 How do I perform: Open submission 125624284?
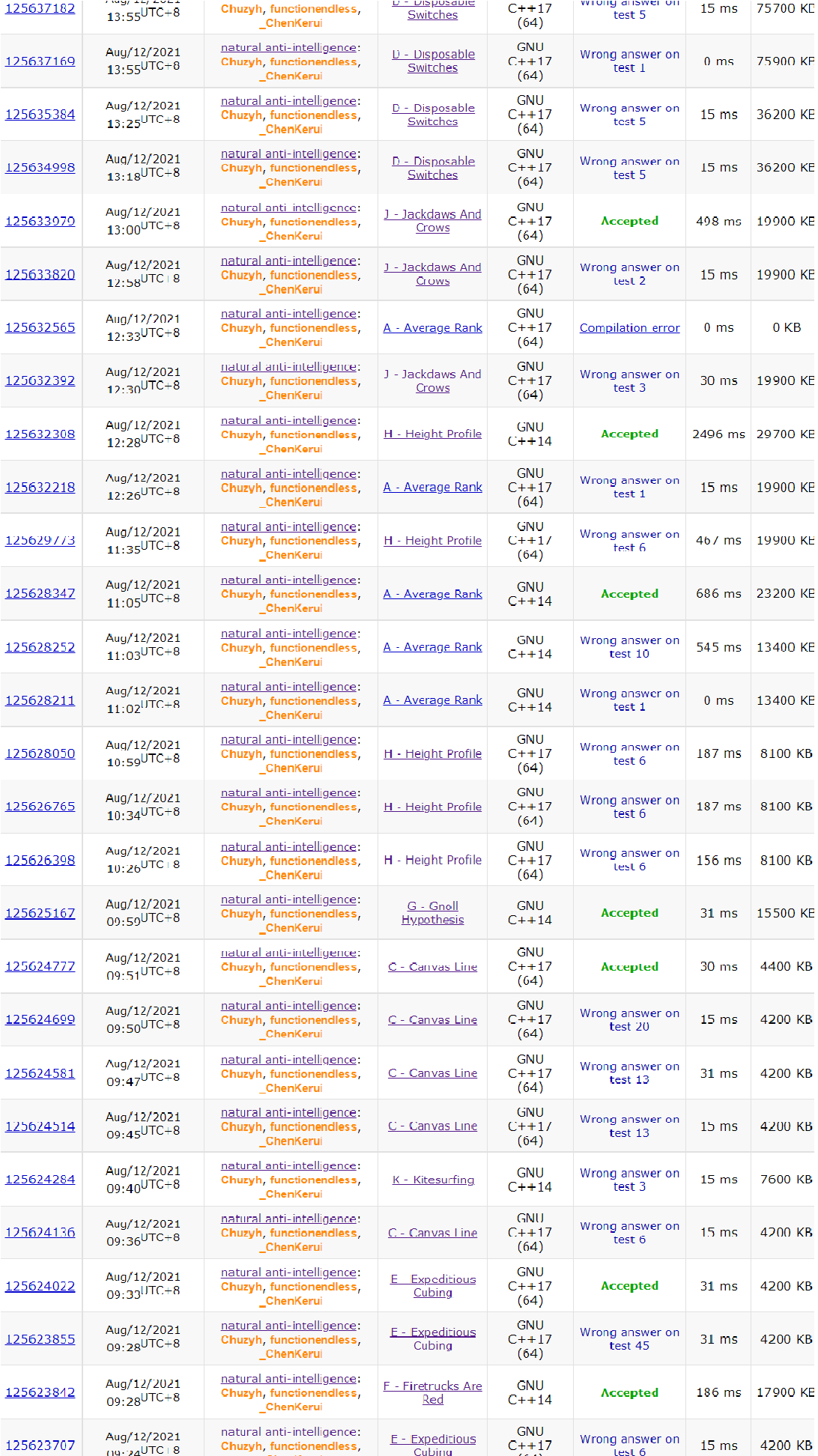[40, 1180]
